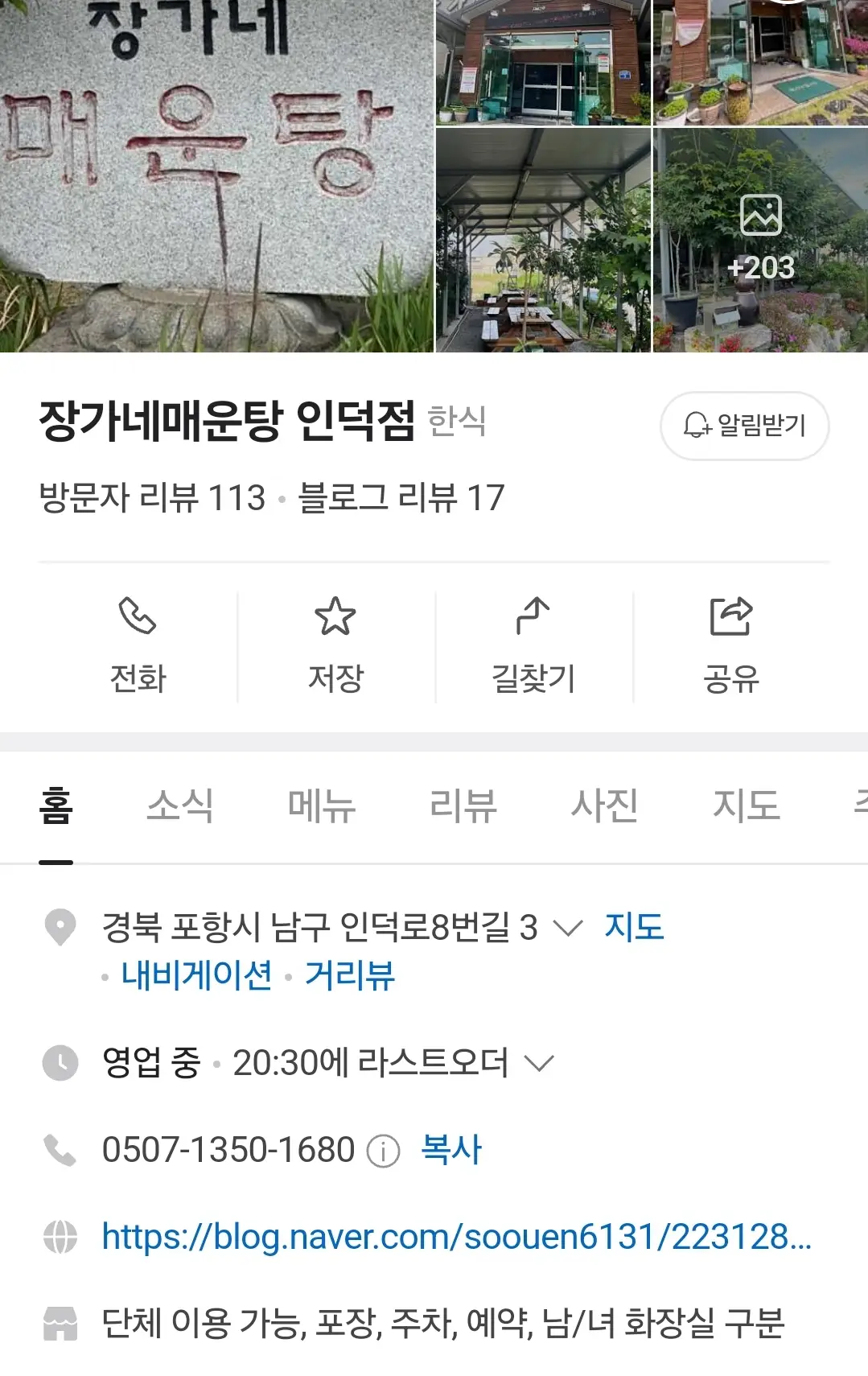The height and width of the screenshot is (1376, 868).
Task: Open the +203 more photos tile
Action: 760,240
